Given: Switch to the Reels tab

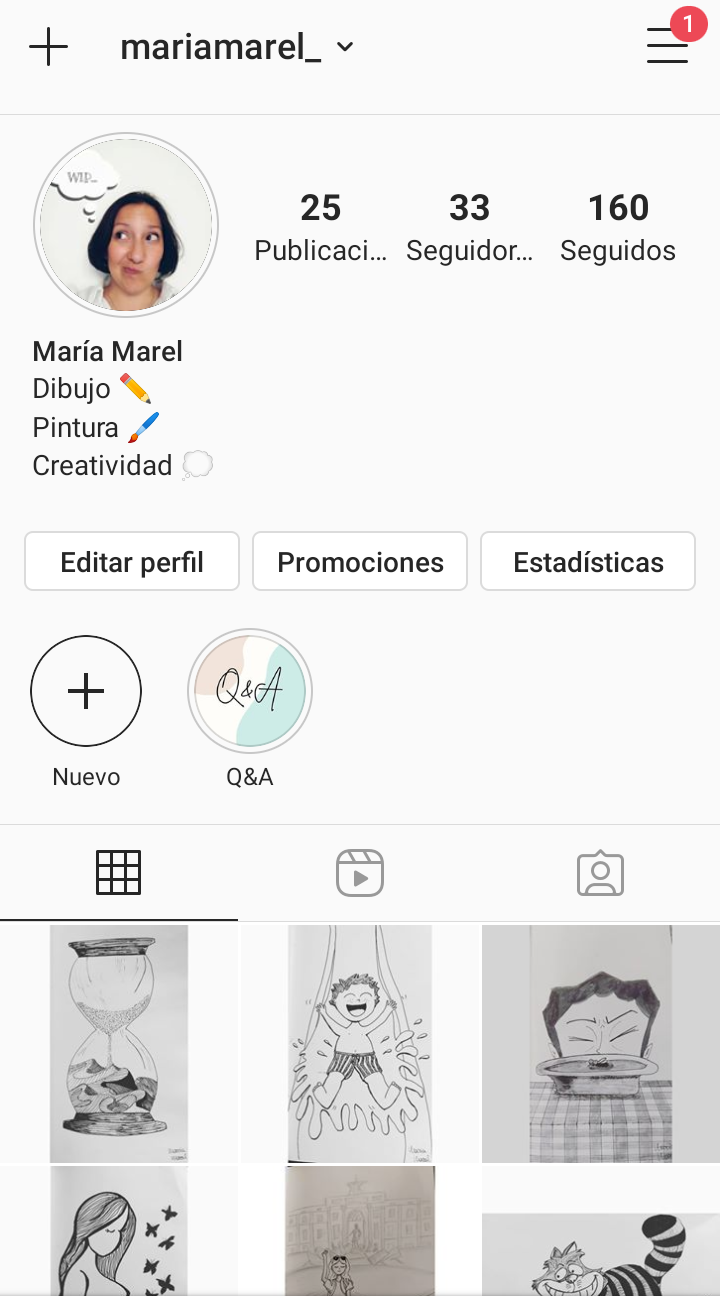Looking at the screenshot, I should [360, 873].
